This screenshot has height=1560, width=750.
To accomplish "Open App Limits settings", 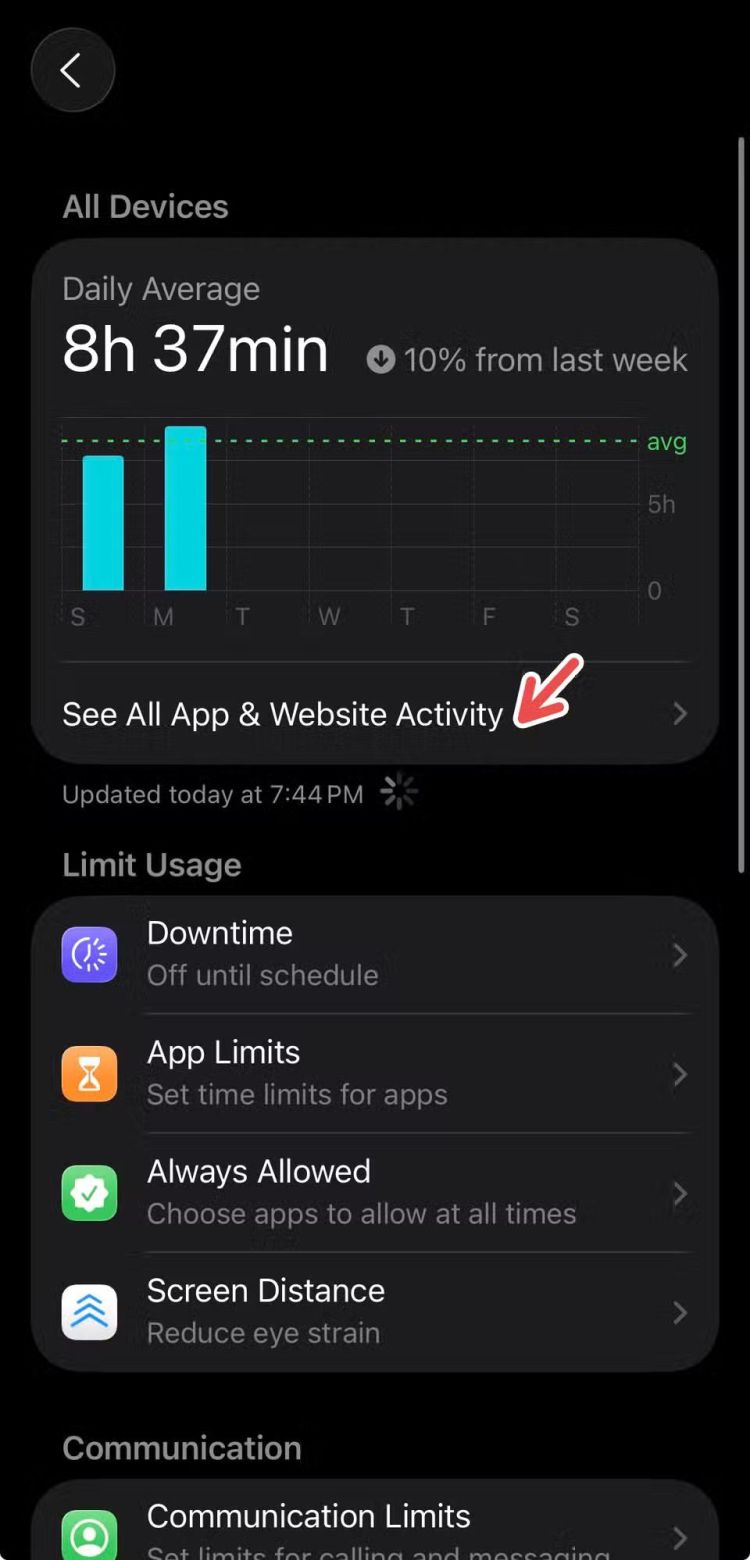I will 374,1073.
